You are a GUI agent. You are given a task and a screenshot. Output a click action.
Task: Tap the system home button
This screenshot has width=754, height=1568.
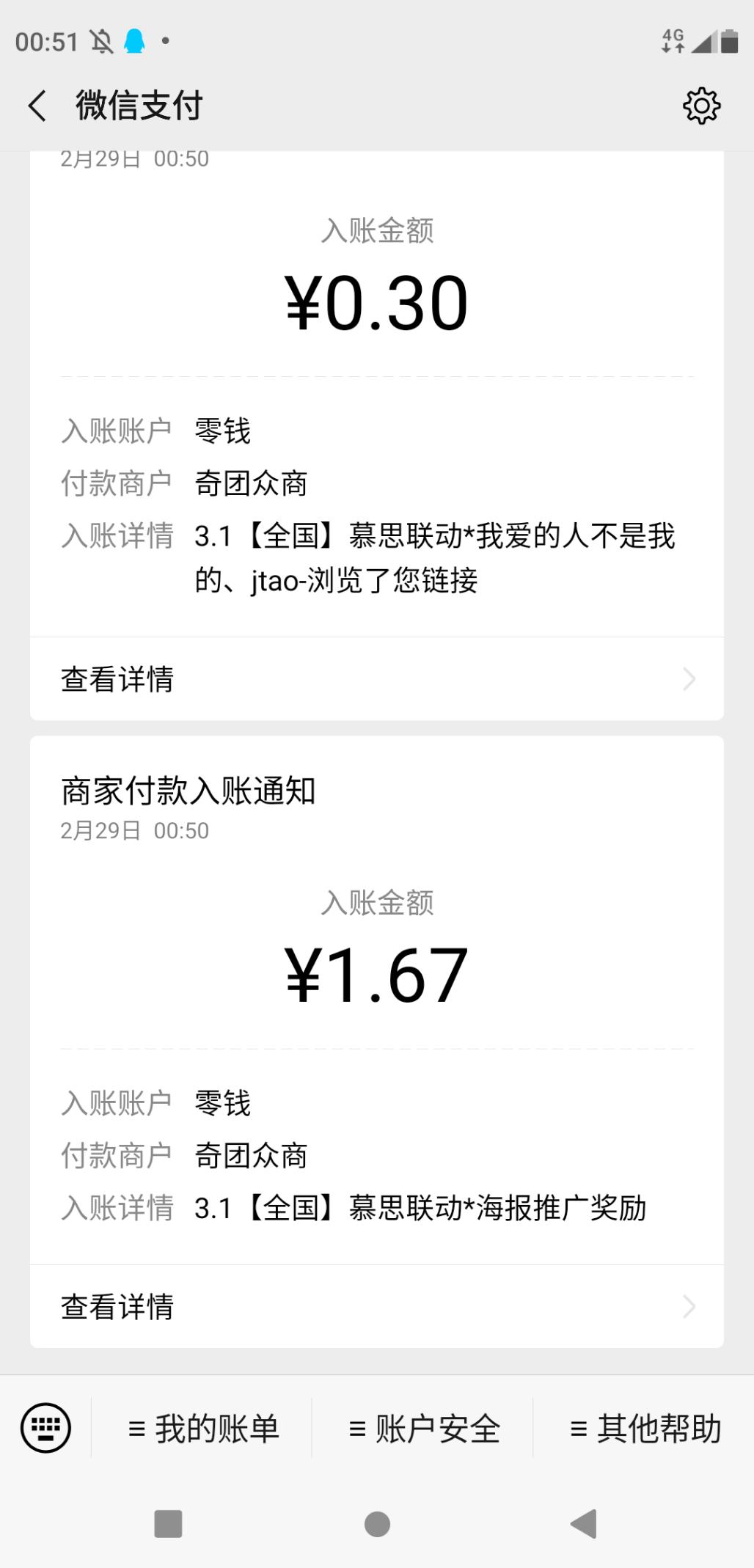377,1524
